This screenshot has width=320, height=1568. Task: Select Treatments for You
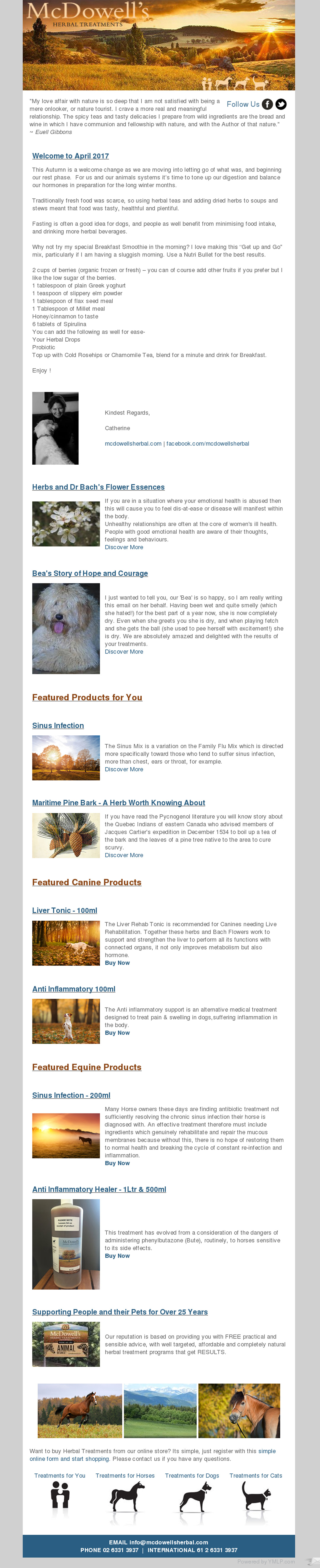click(60, 1475)
